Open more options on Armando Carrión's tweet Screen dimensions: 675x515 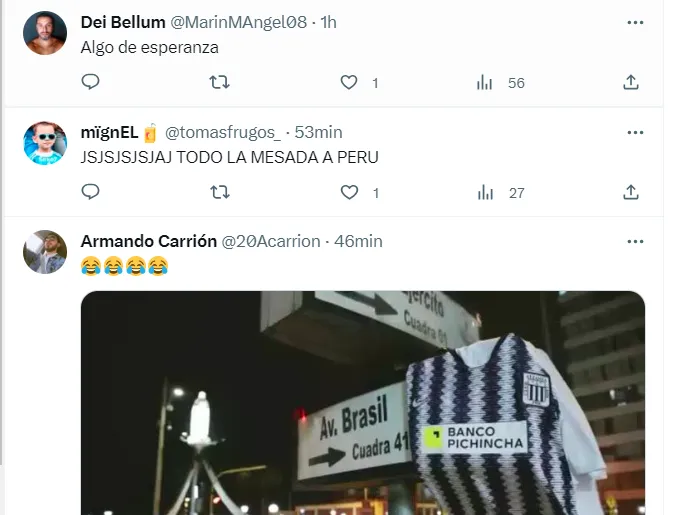pyautogui.click(x=634, y=241)
